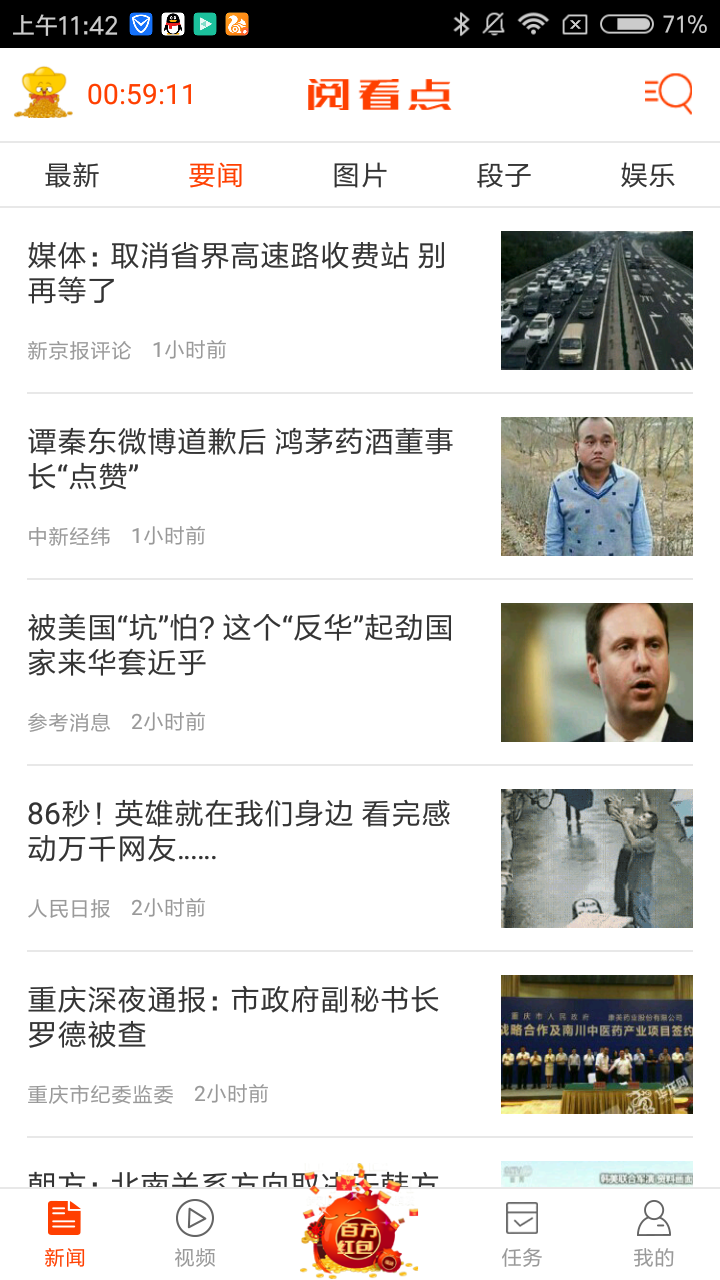Switch to the 娱乐 tab
The width and height of the screenshot is (720, 1280).
pyautogui.click(x=648, y=176)
